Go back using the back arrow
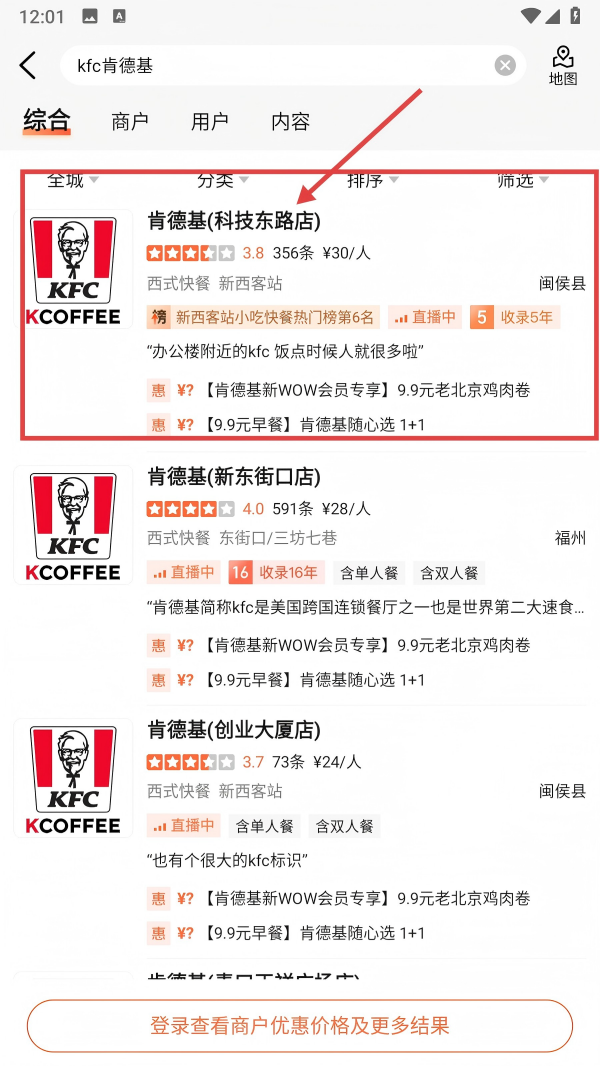The height and width of the screenshot is (1066, 600). pyautogui.click(x=28, y=66)
